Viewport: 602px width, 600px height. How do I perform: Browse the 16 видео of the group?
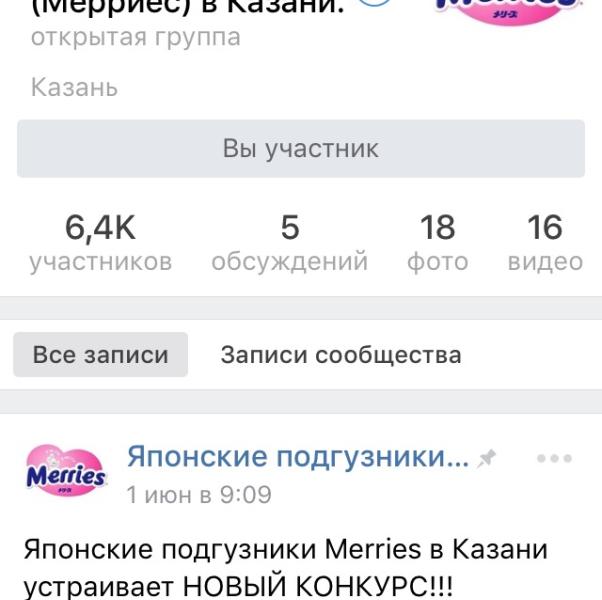pyautogui.click(x=545, y=243)
